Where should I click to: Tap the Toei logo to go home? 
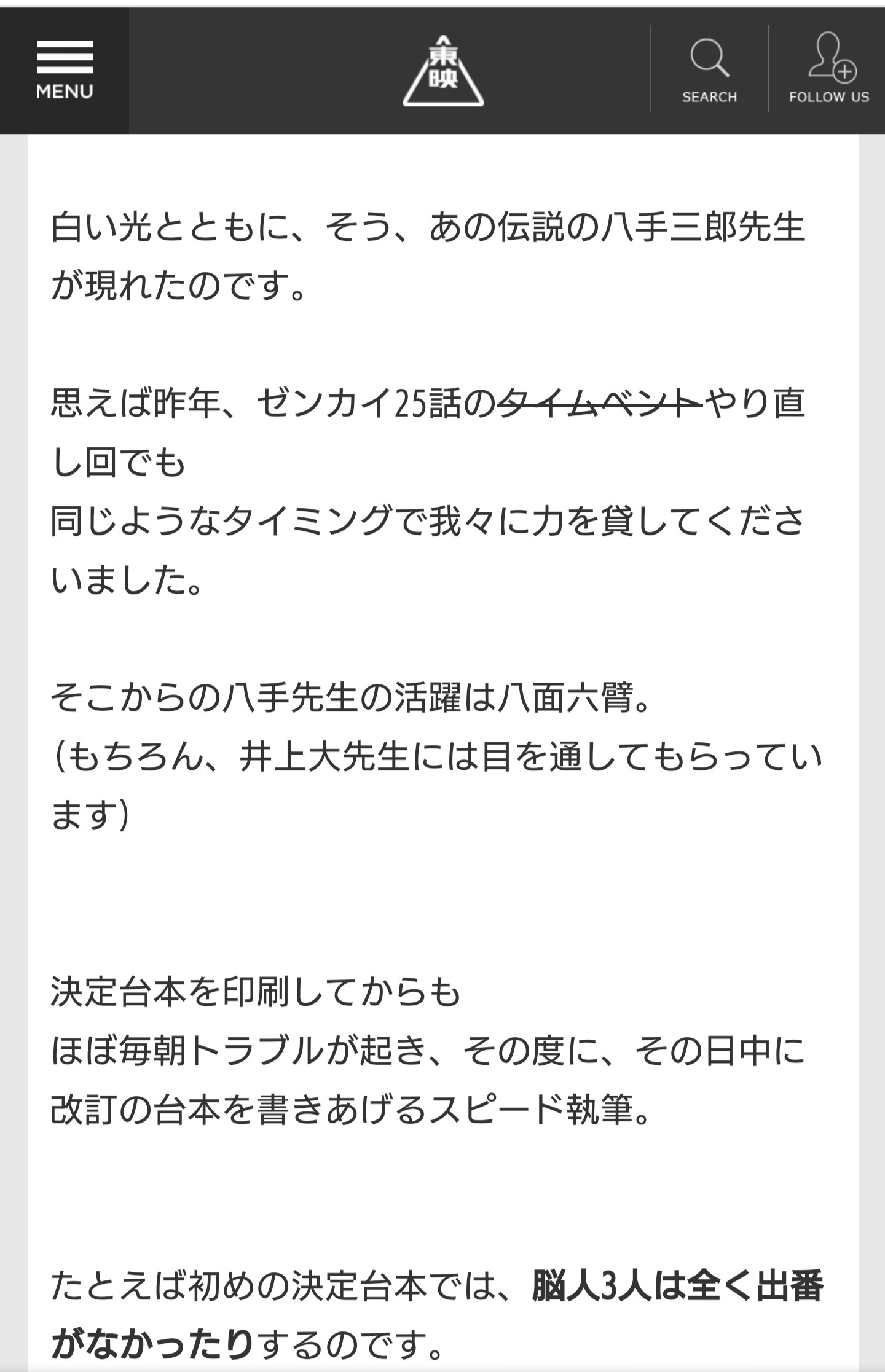pyautogui.click(x=443, y=70)
